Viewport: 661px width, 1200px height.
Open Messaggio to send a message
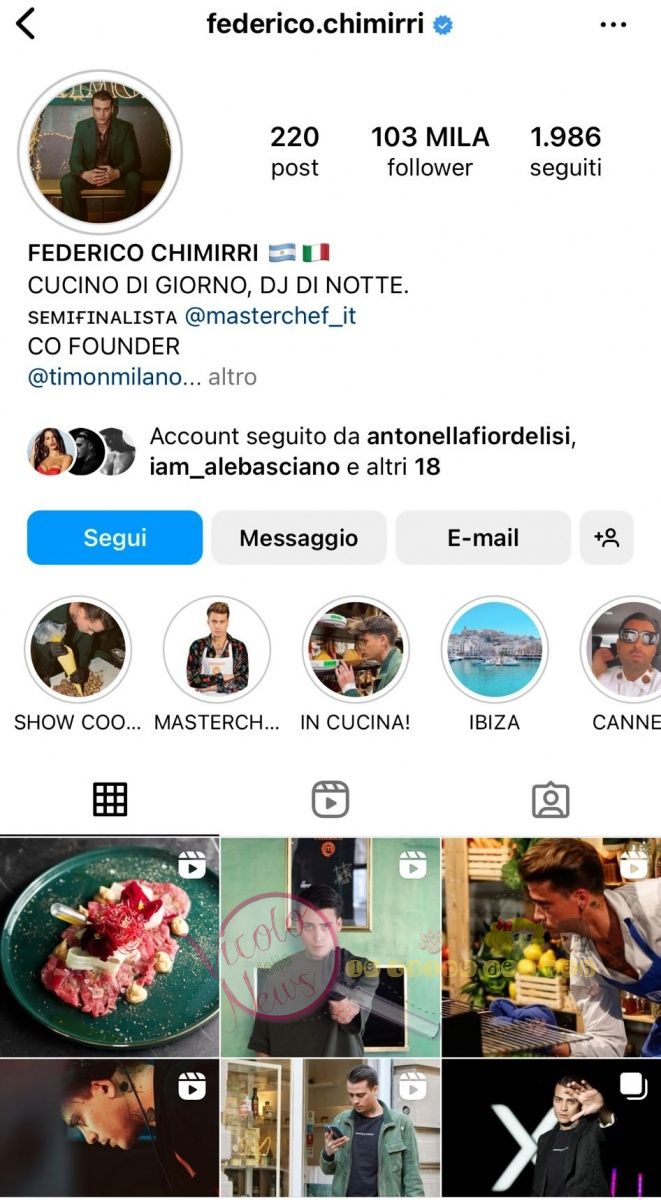298,538
